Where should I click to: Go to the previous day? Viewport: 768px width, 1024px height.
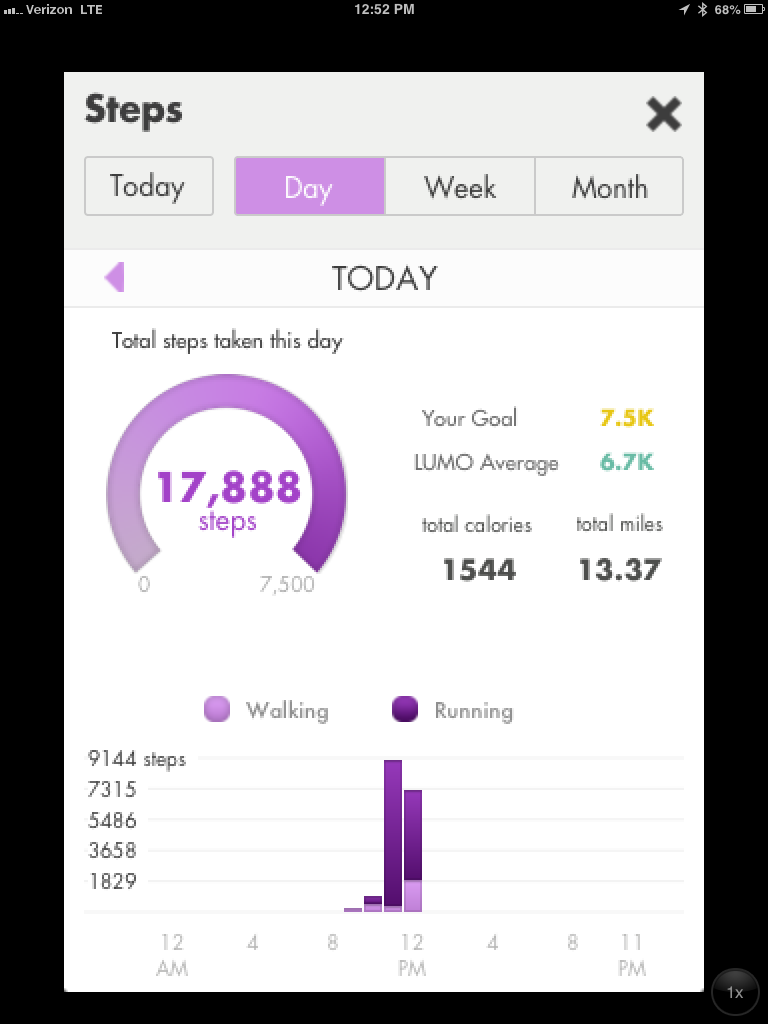(x=114, y=277)
